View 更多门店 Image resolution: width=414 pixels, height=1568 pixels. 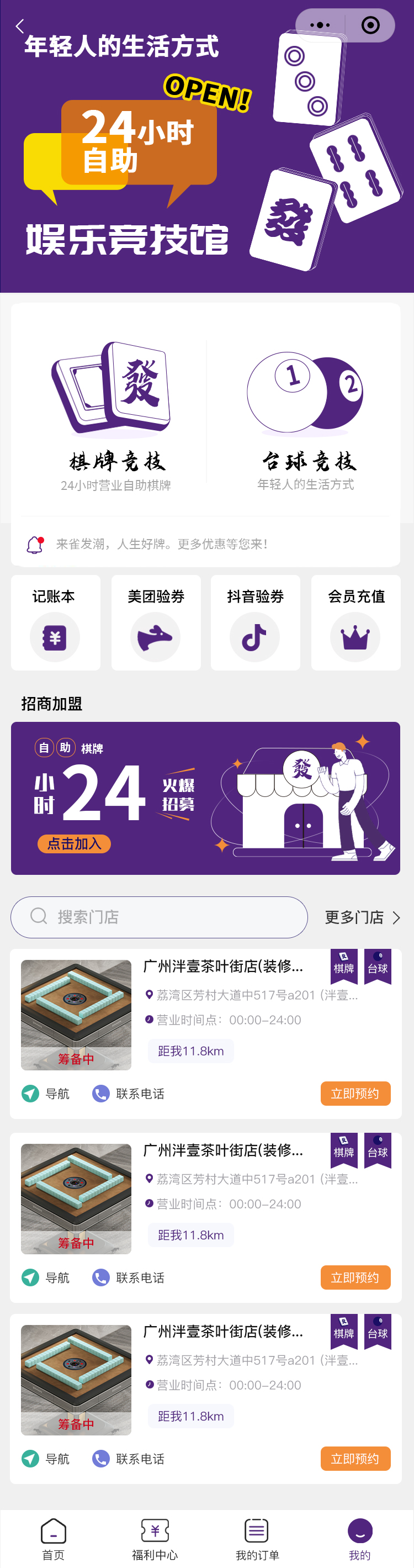tap(362, 917)
